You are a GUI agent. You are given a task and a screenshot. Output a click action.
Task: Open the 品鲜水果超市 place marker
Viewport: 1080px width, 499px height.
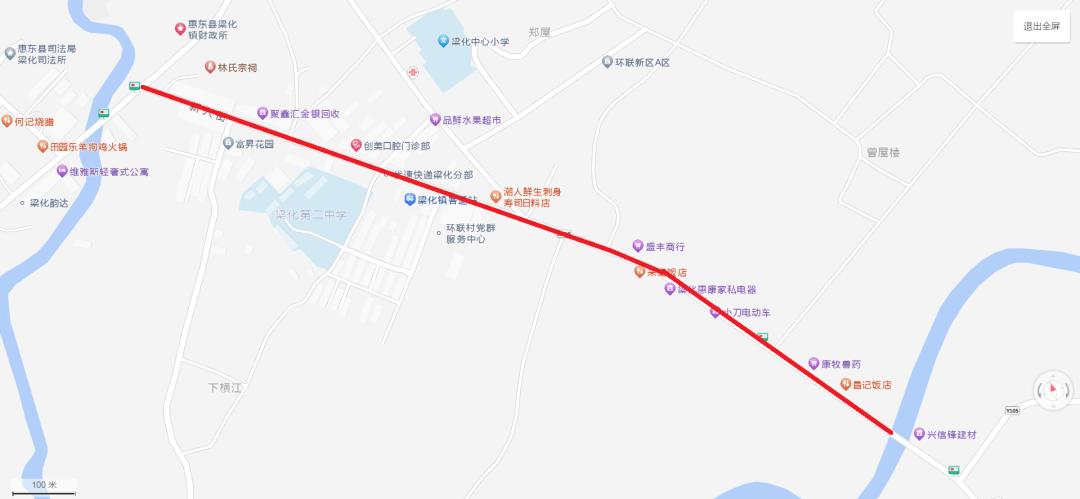click(435, 120)
